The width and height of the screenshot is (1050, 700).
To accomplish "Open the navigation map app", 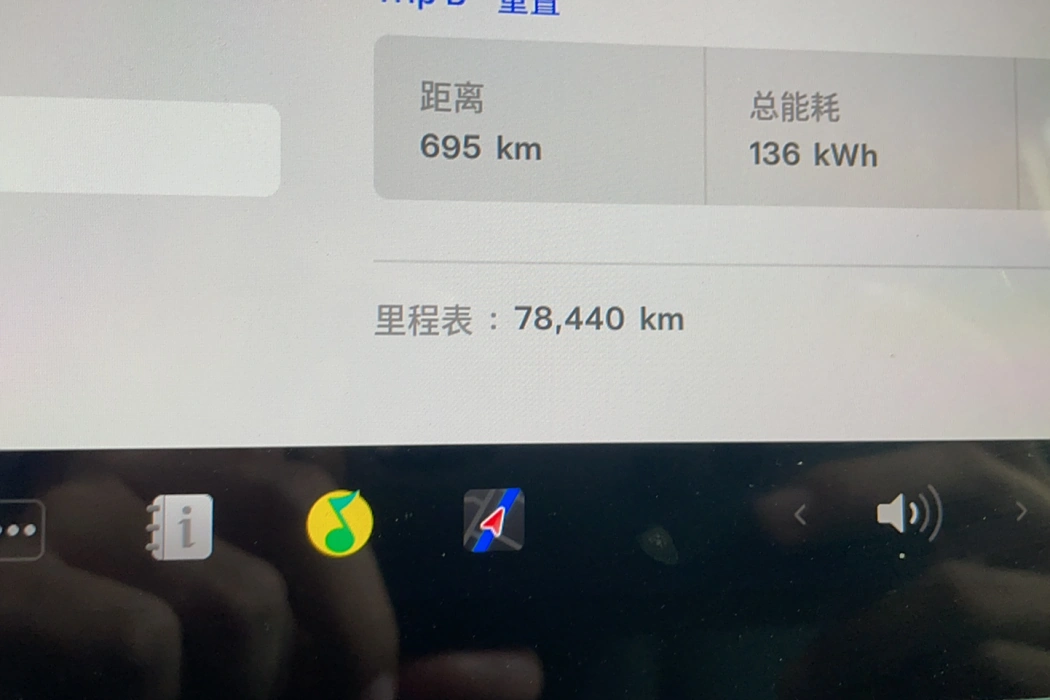I will [494, 520].
